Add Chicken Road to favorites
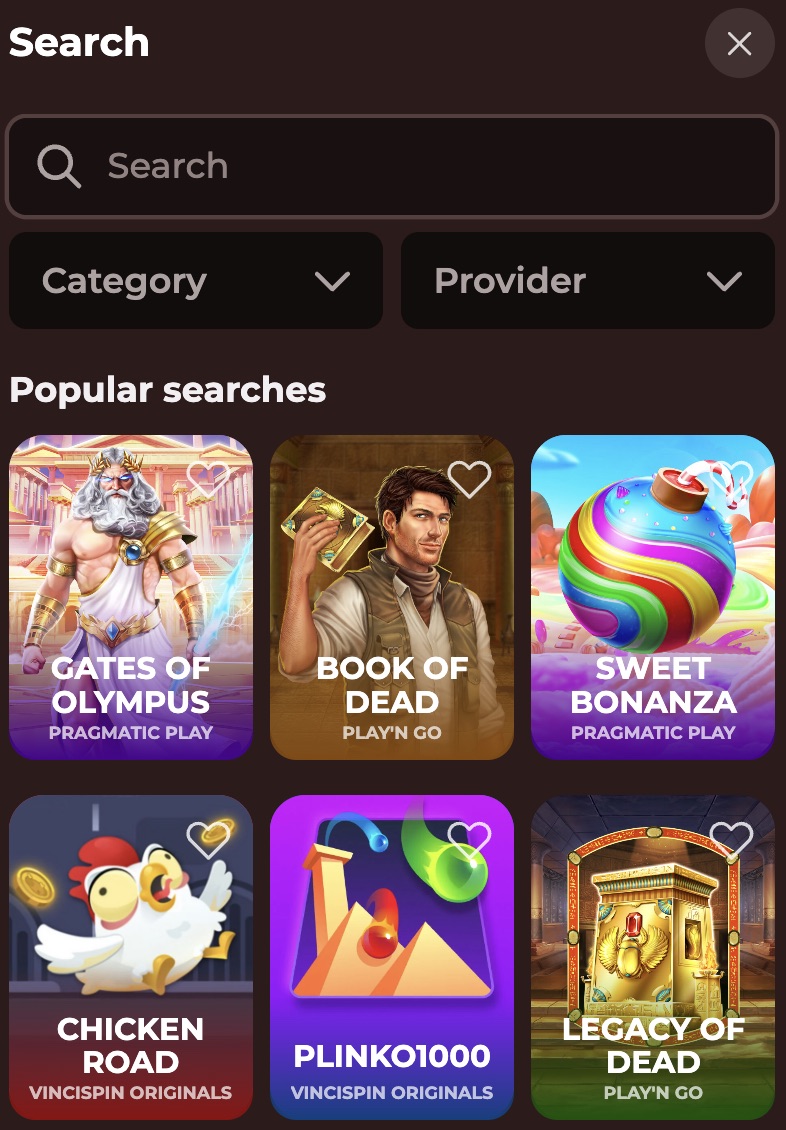The image size is (786, 1130). coord(208,839)
